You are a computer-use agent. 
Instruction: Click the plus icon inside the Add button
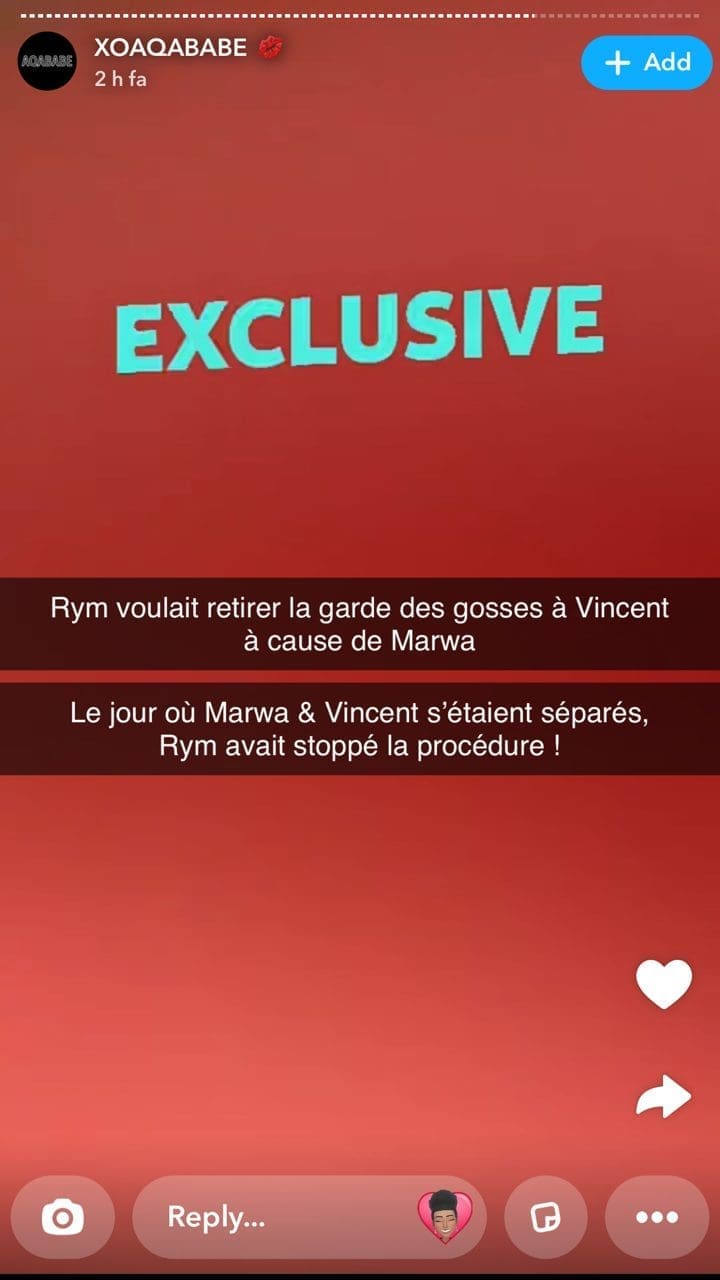click(618, 62)
